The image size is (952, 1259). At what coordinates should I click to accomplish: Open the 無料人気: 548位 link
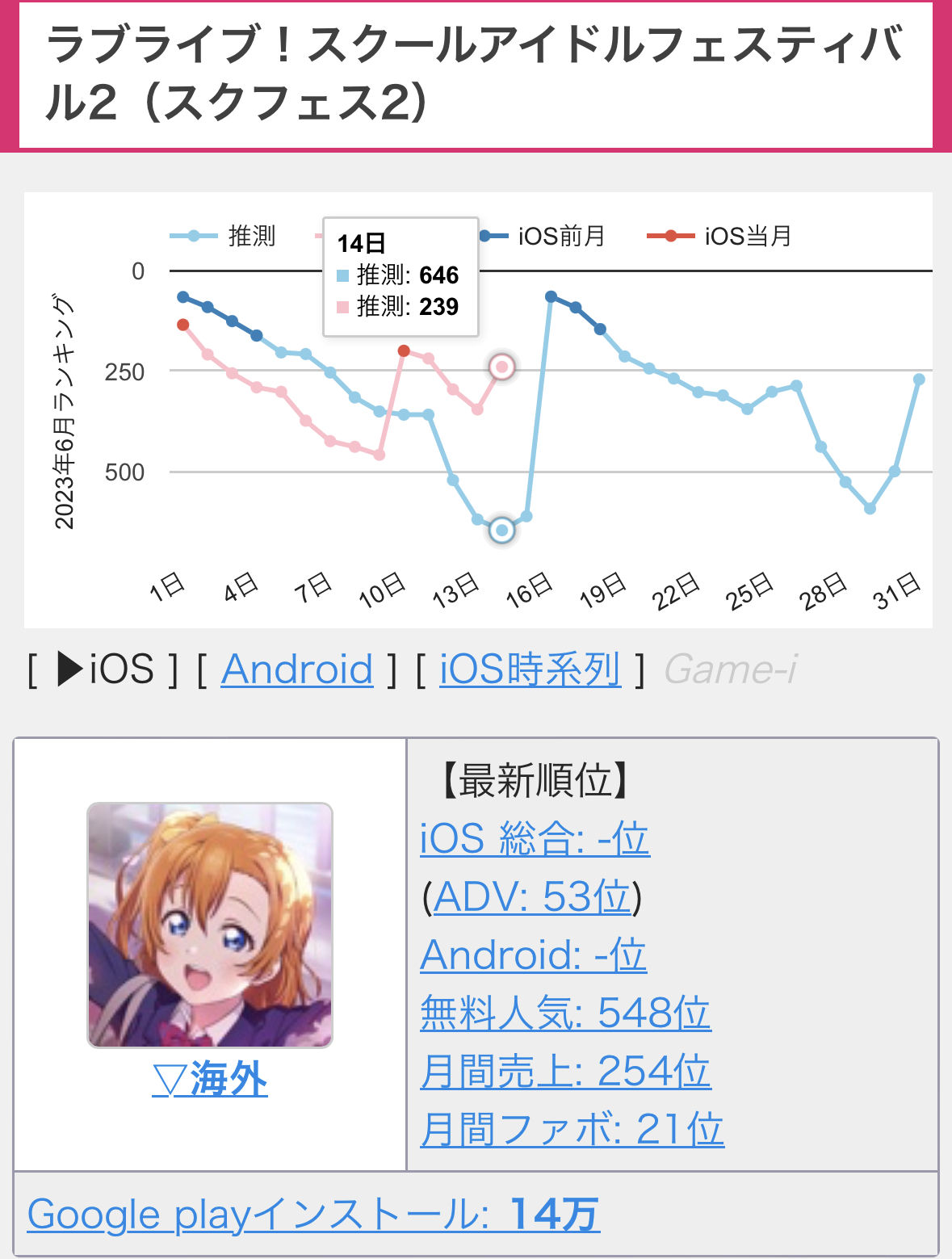565,1013
